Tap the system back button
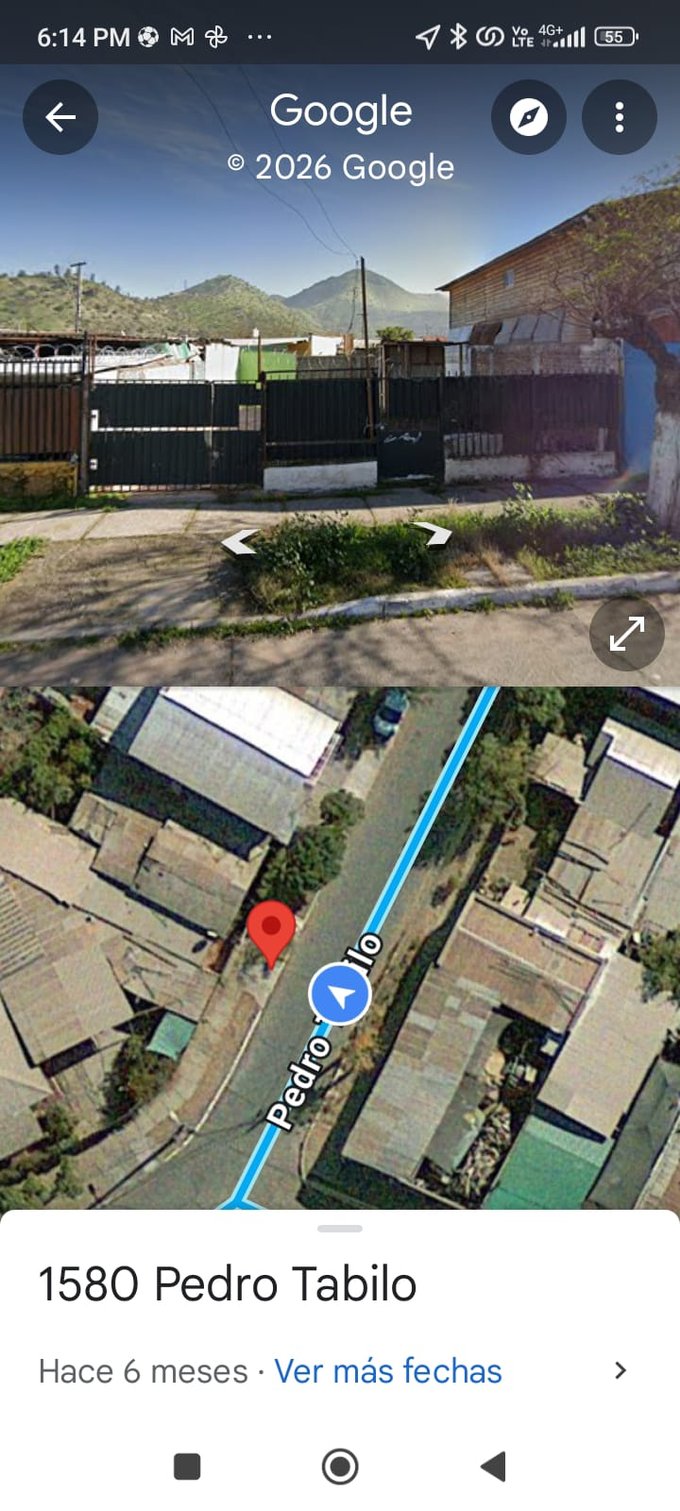This screenshot has width=680, height=1511. [493, 1466]
